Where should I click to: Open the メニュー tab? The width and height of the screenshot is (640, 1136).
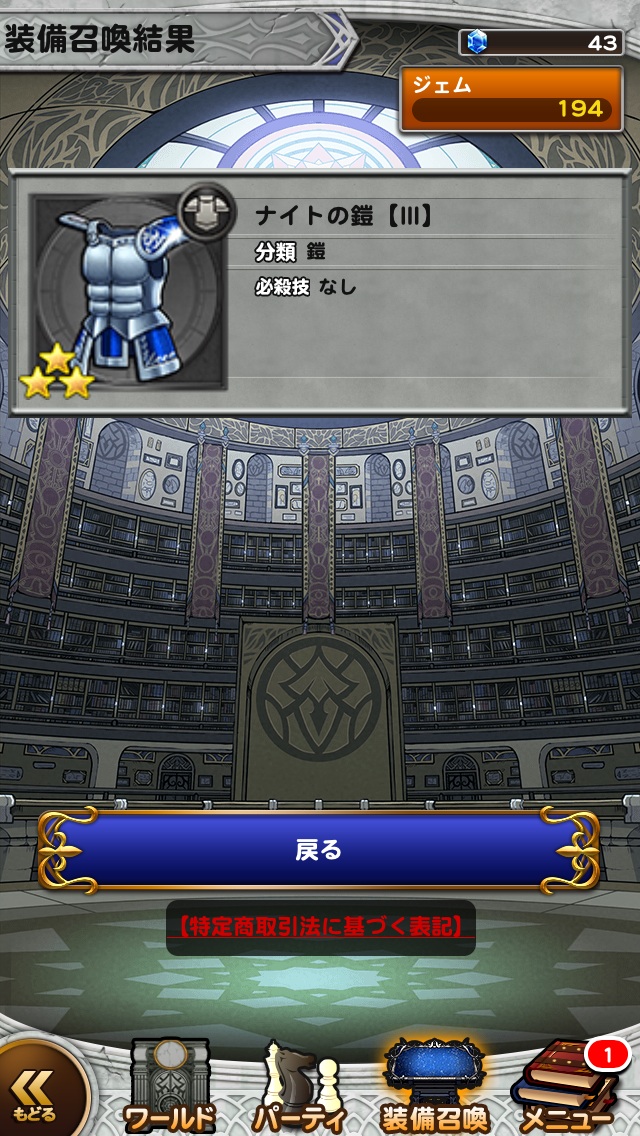click(570, 1088)
